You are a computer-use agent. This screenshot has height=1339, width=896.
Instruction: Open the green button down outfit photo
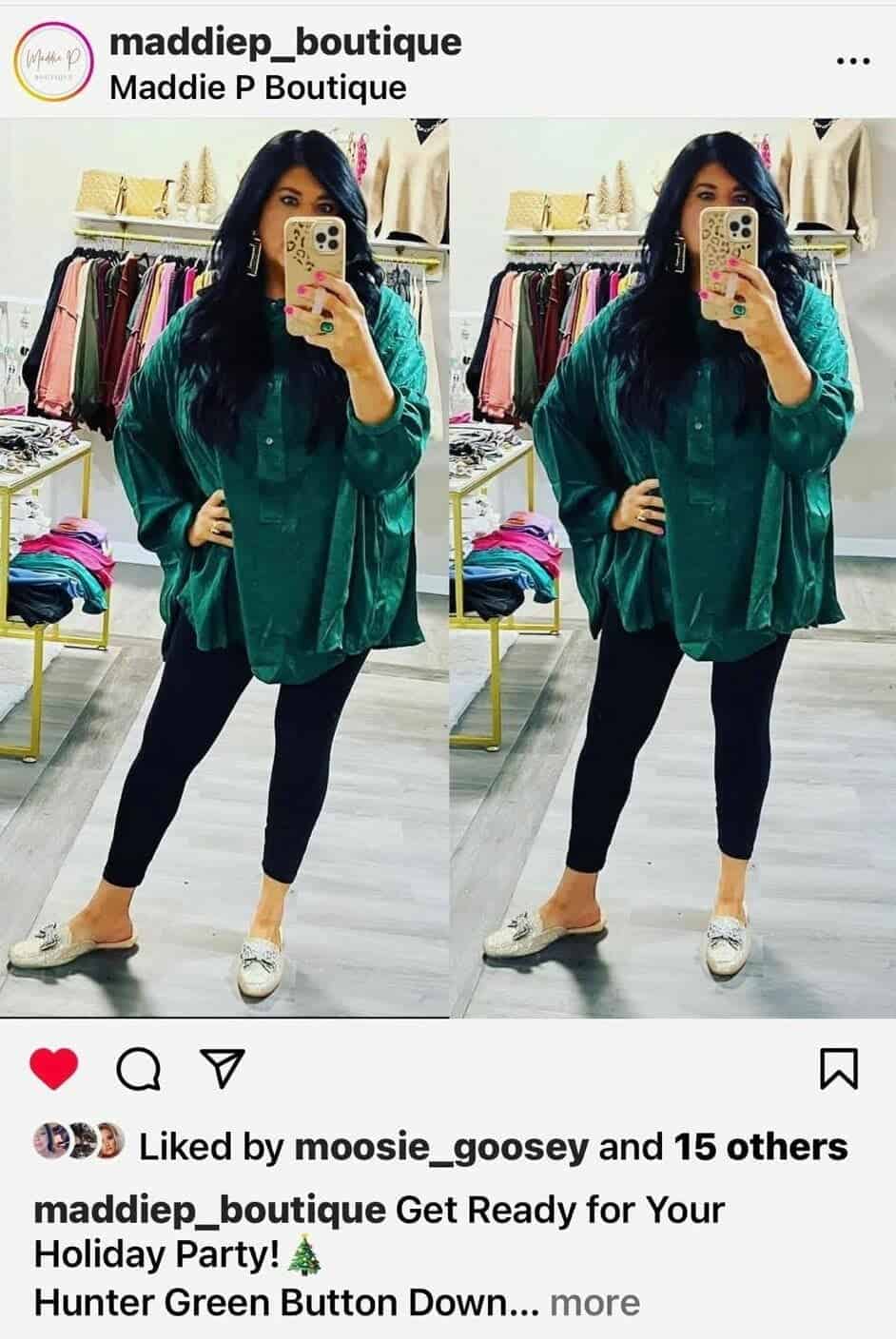448,567
